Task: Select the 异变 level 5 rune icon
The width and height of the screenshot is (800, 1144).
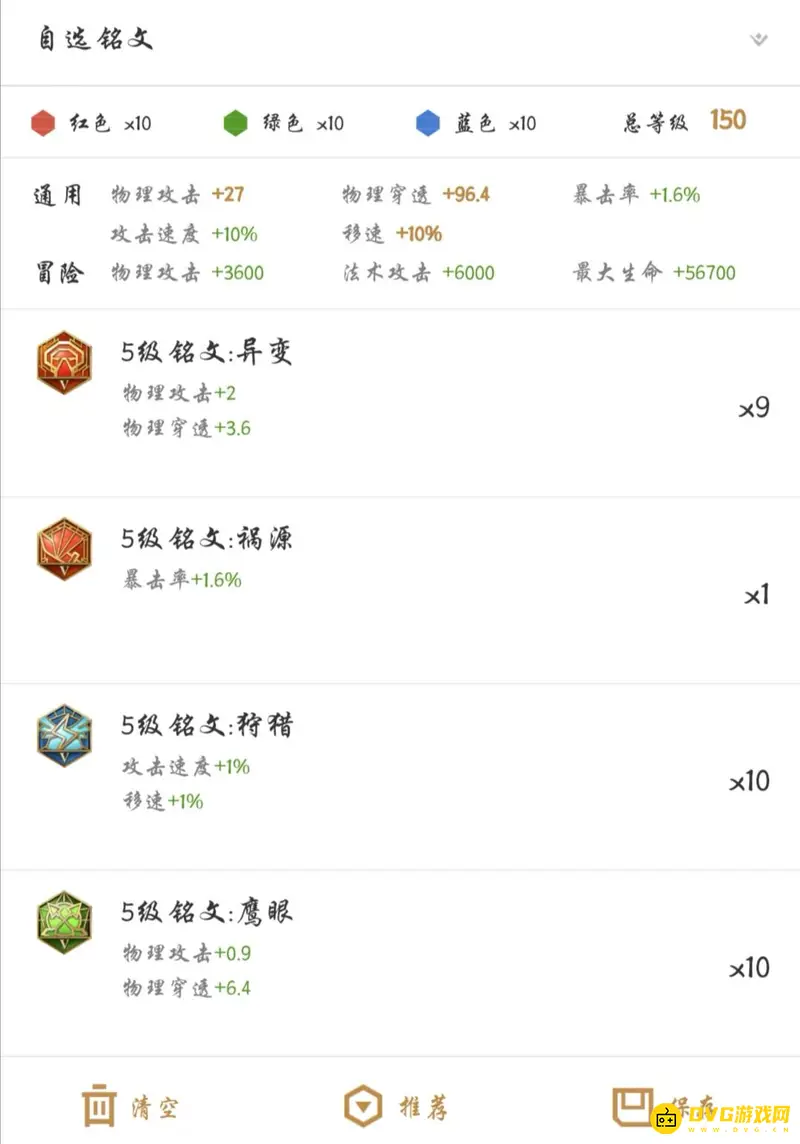Action: point(63,363)
